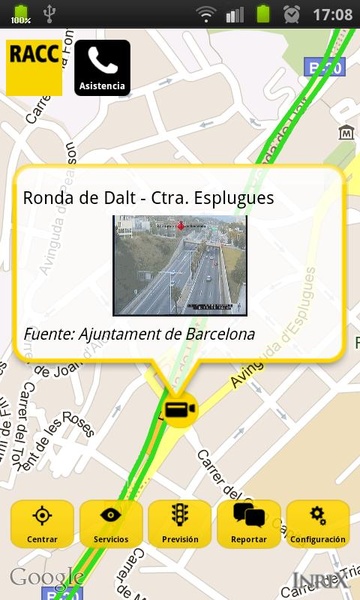Tap the yellow RACC logo button
360x600 pixels.
[x=34, y=68]
